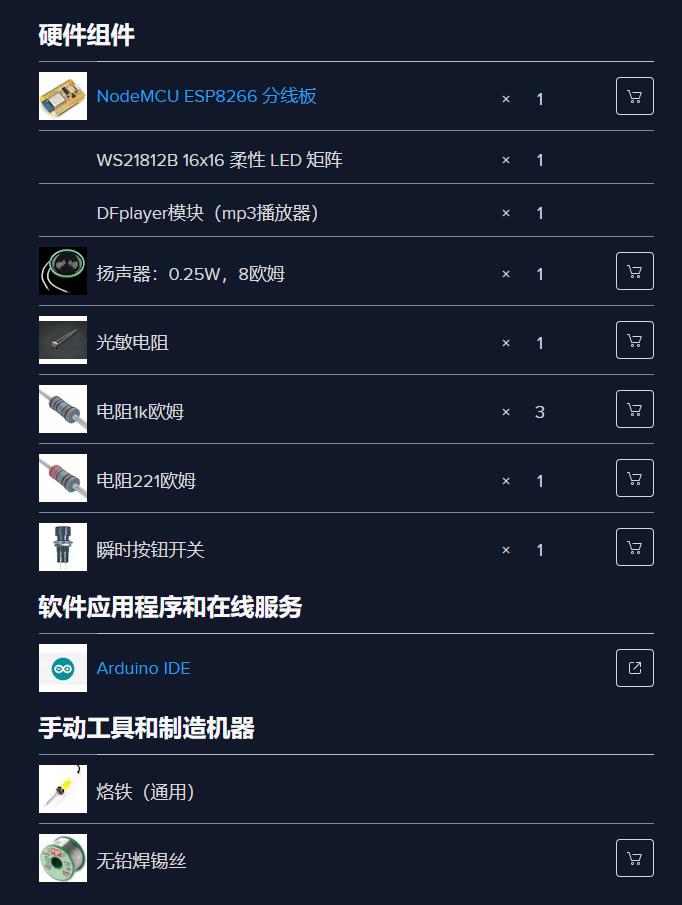Open the external link icon for Arduino IDE
The image size is (682, 905).
pos(634,668)
